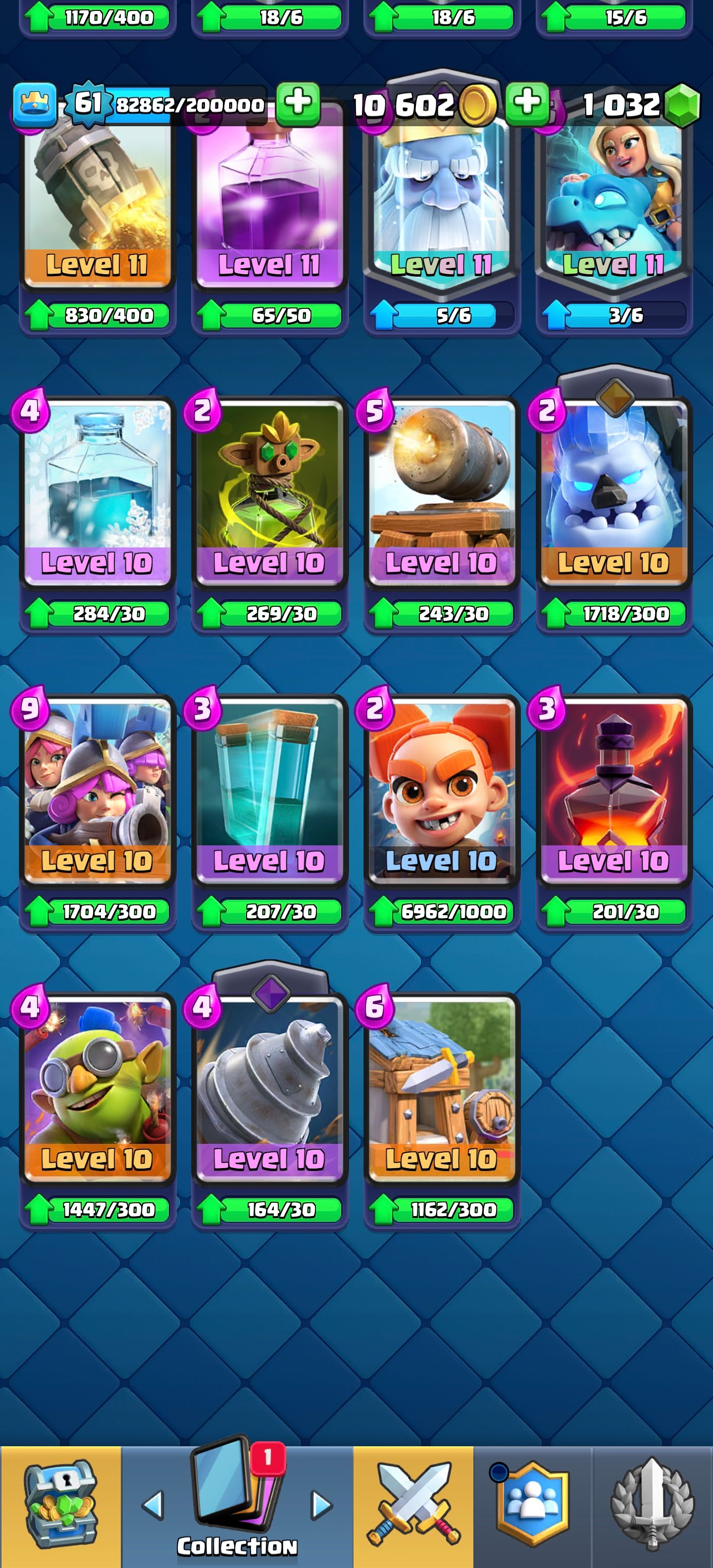Select the Three Musketeers card
The height and width of the screenshot is (1568, 713).
(98, 791)
